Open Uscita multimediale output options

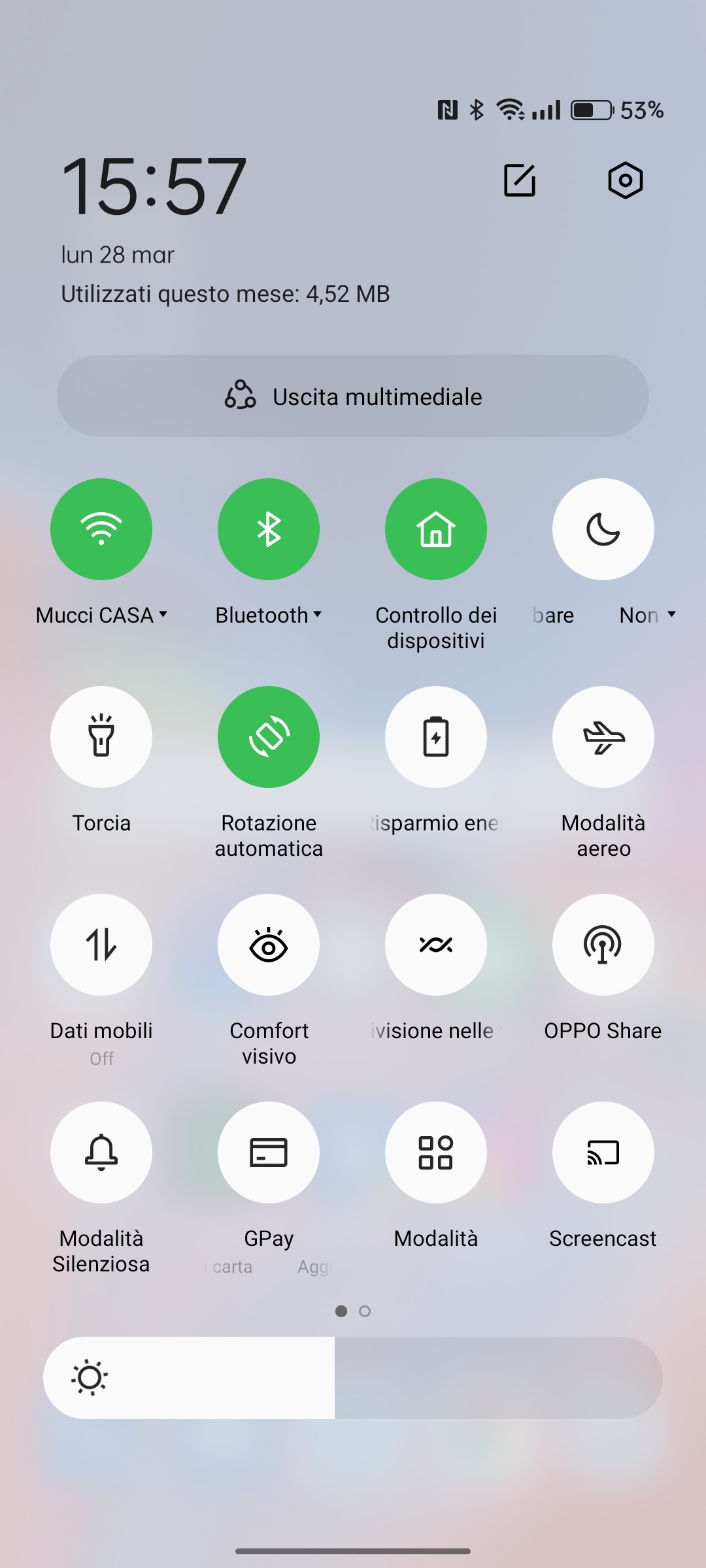tap(353, 396)
